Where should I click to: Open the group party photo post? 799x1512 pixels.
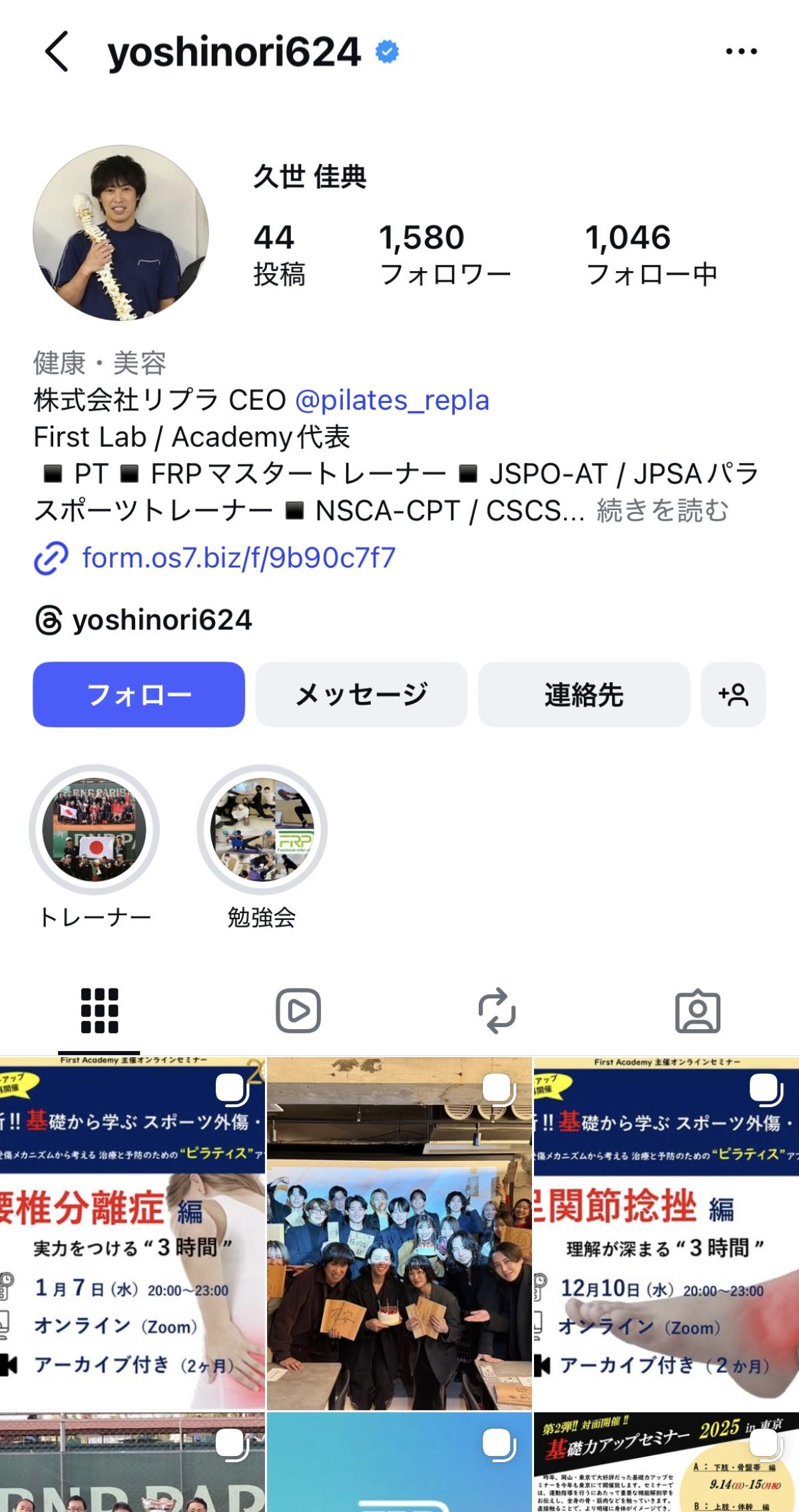pyautogui.click(x=400, y=1232)
